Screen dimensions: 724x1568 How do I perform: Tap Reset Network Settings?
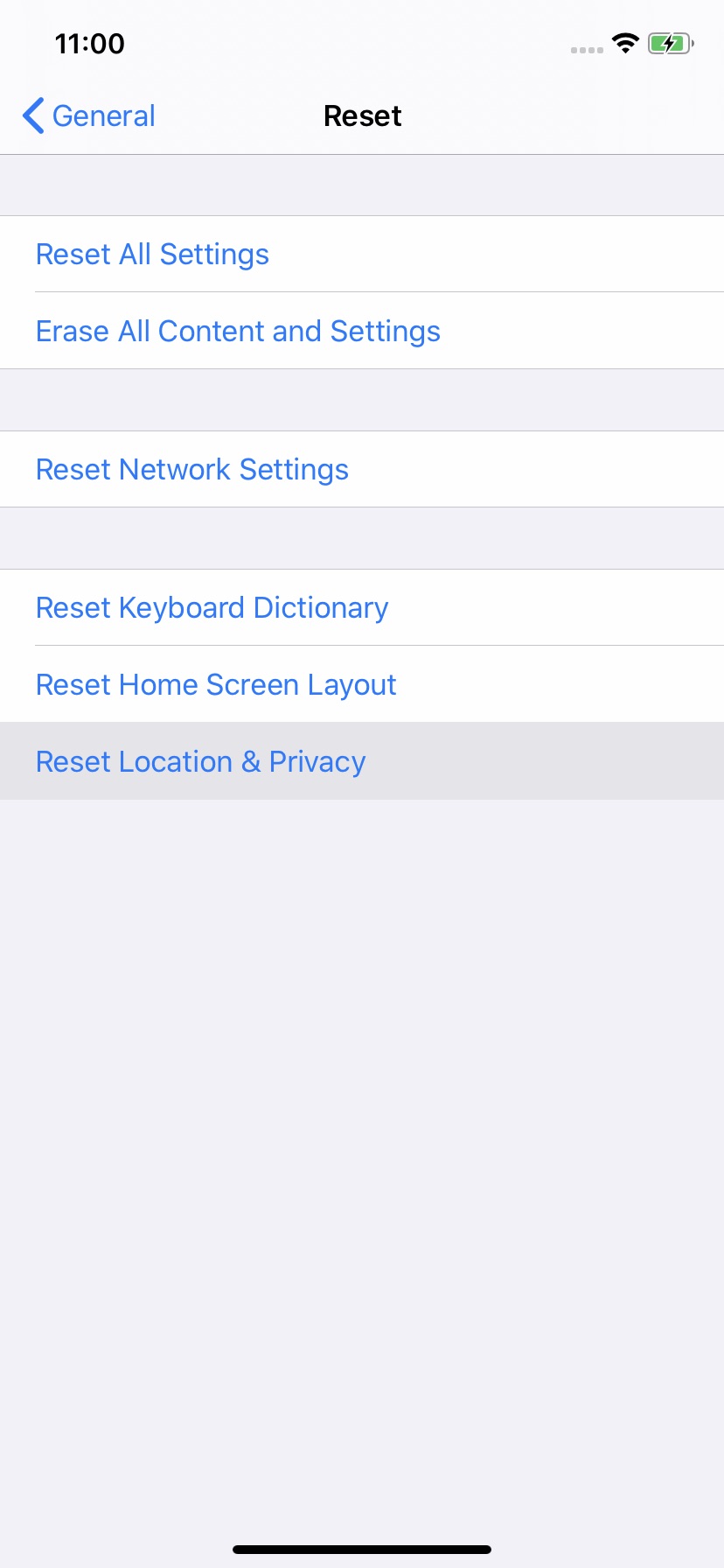pos(192,470)
